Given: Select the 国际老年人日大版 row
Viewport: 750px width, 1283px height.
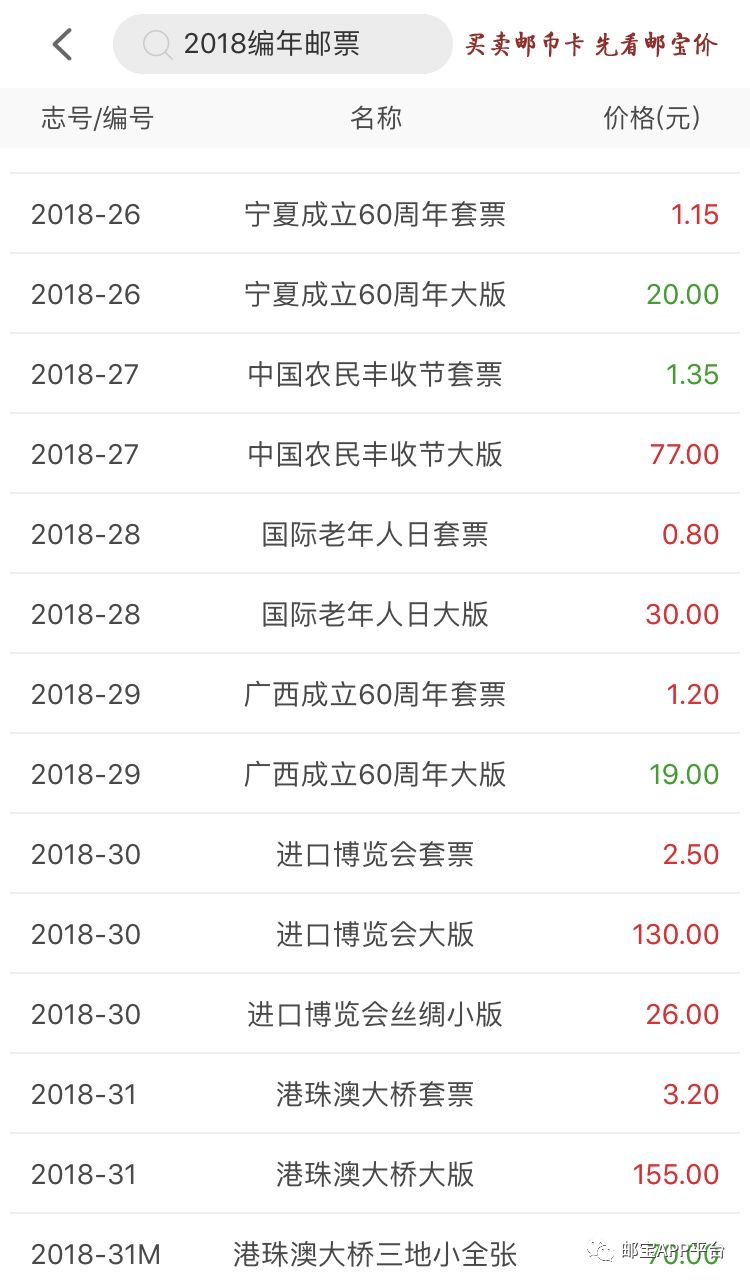Looking at the screenshot, I should tap(375, 614).
